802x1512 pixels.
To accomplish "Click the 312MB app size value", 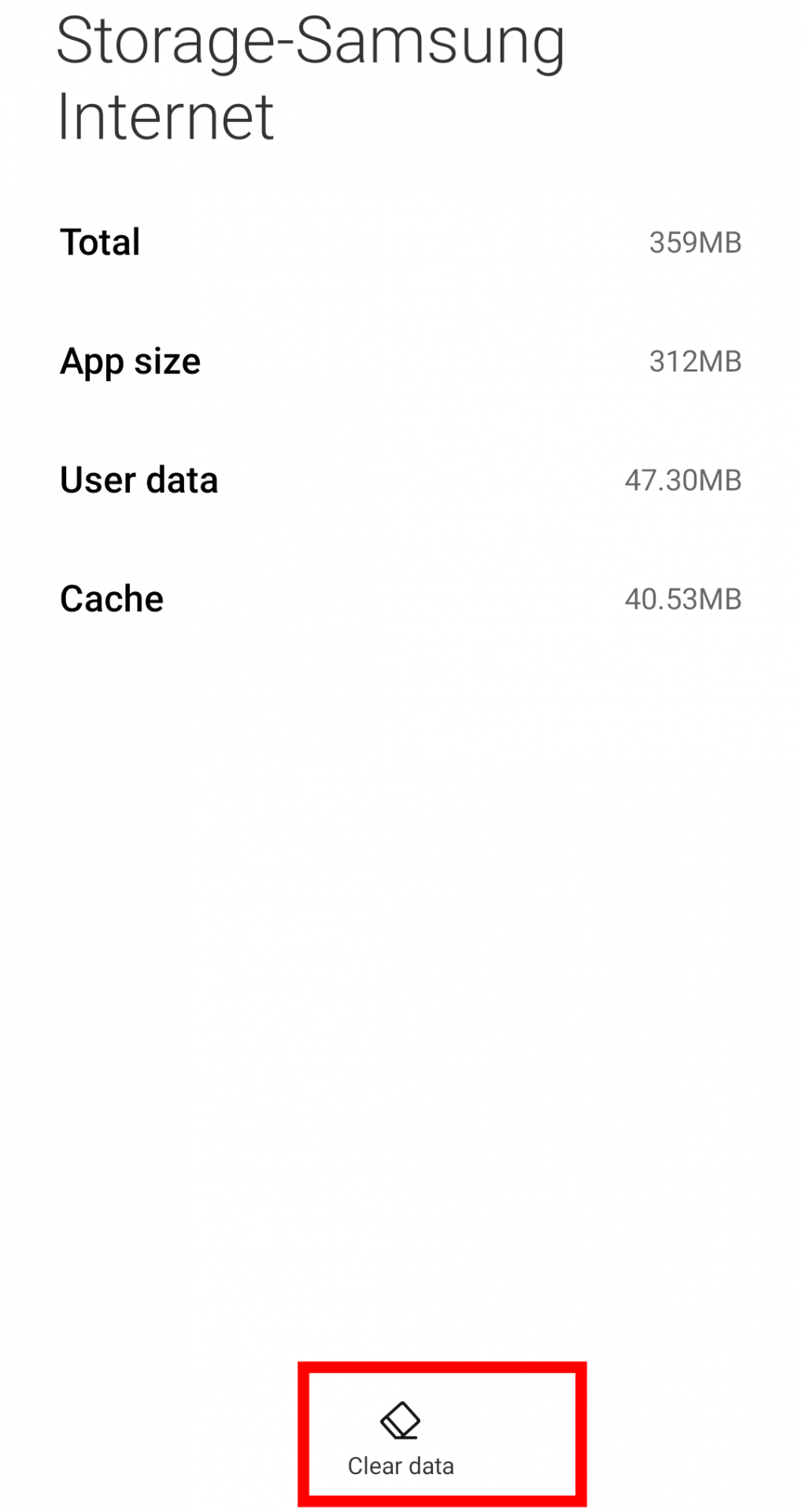I will tap(696, 361).
